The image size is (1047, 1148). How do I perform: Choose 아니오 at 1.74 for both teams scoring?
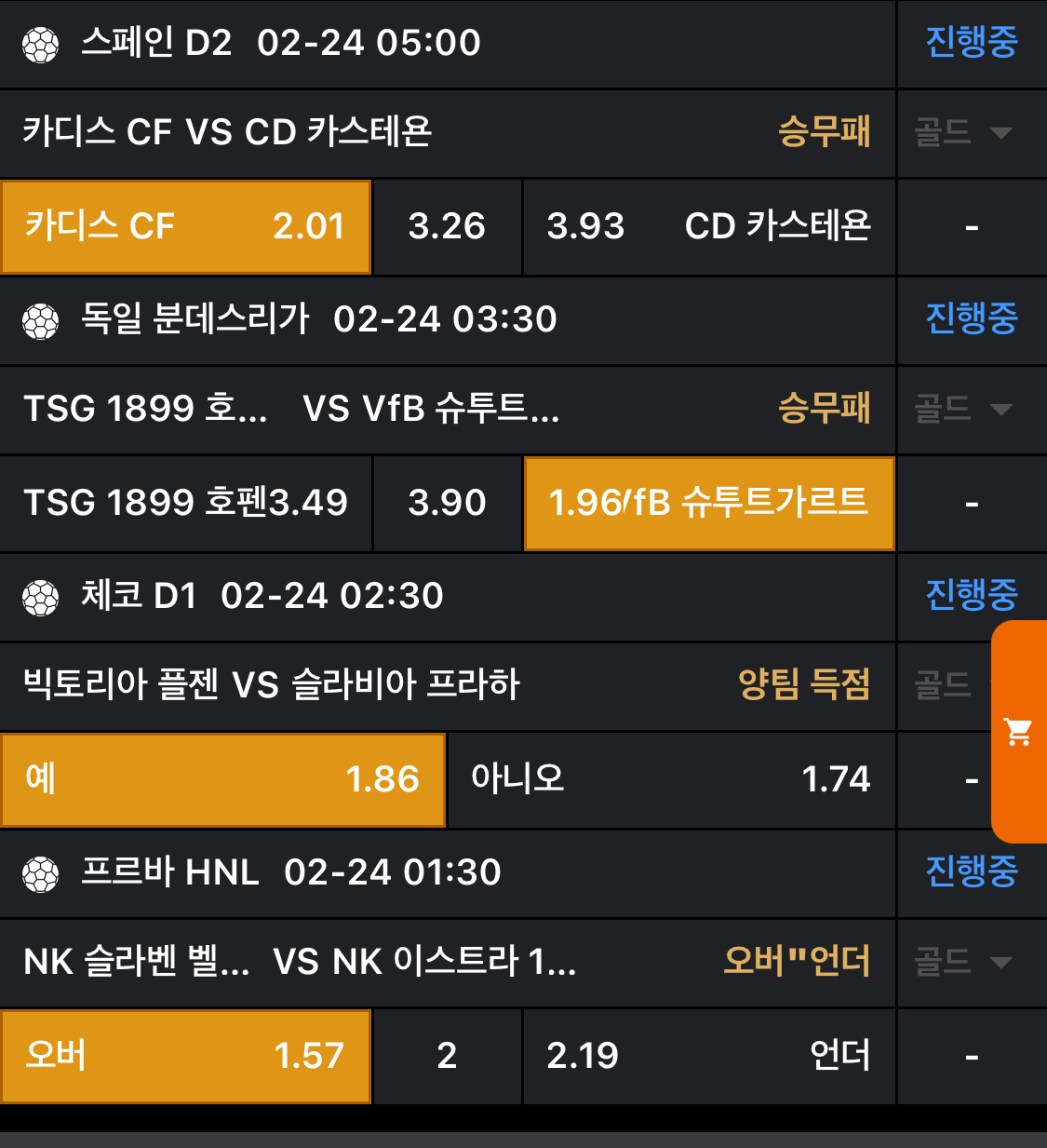click(670, 779)
